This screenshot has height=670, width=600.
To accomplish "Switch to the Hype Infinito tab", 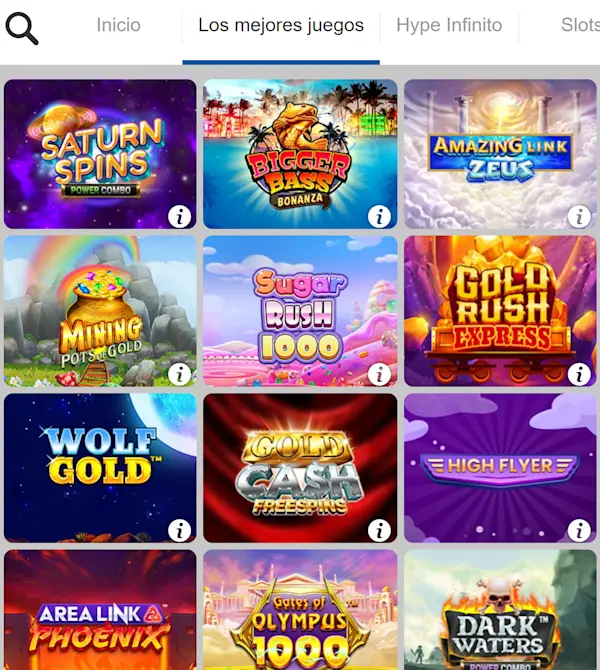I will pos(449,25).
